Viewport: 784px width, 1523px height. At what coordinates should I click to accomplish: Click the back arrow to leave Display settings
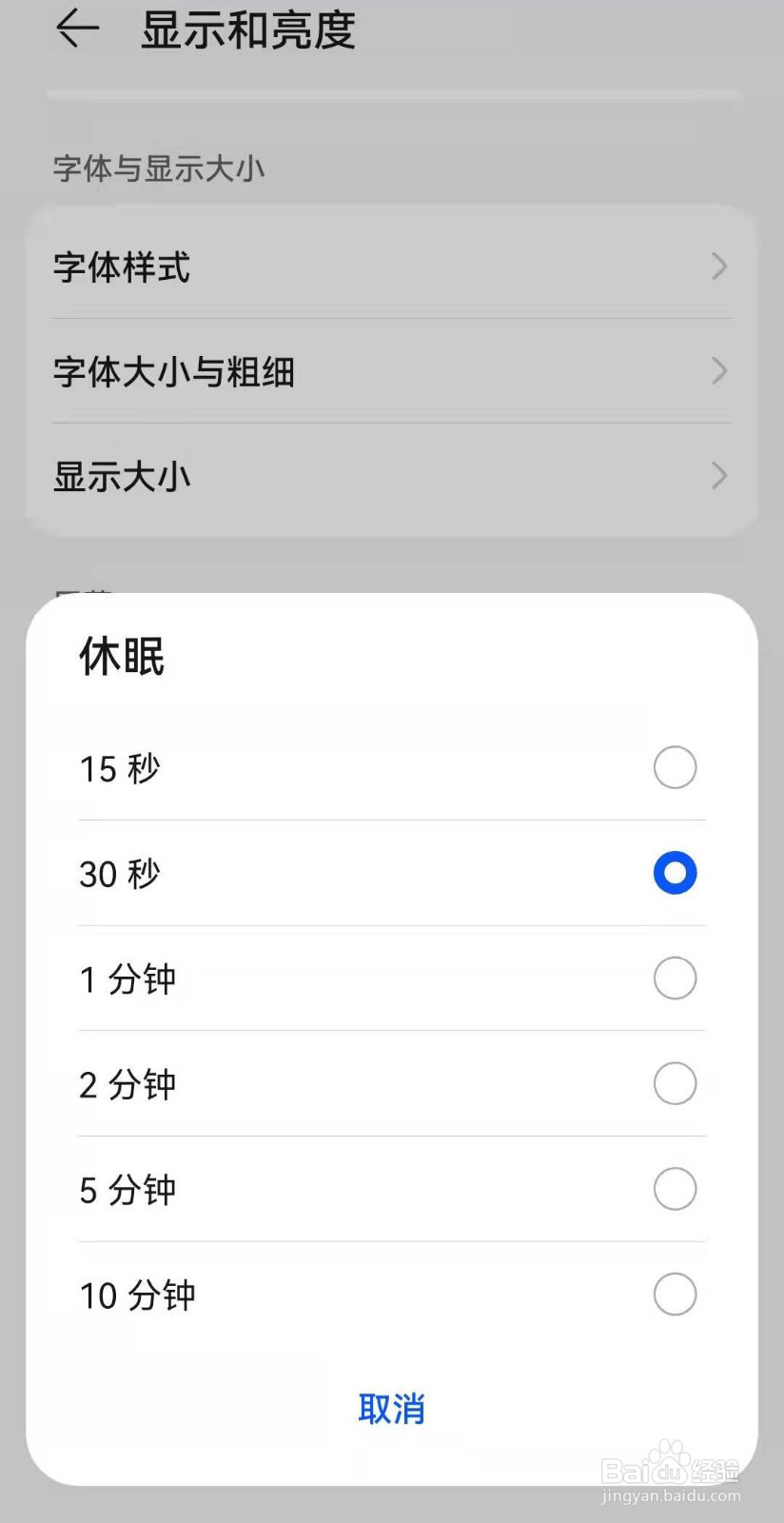click(x=77, y=29)
